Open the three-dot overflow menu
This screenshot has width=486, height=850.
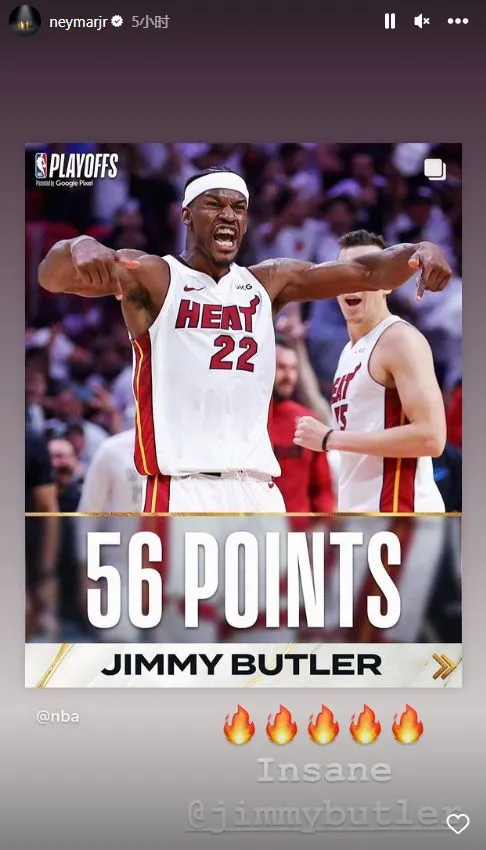(x=458, y=21)
